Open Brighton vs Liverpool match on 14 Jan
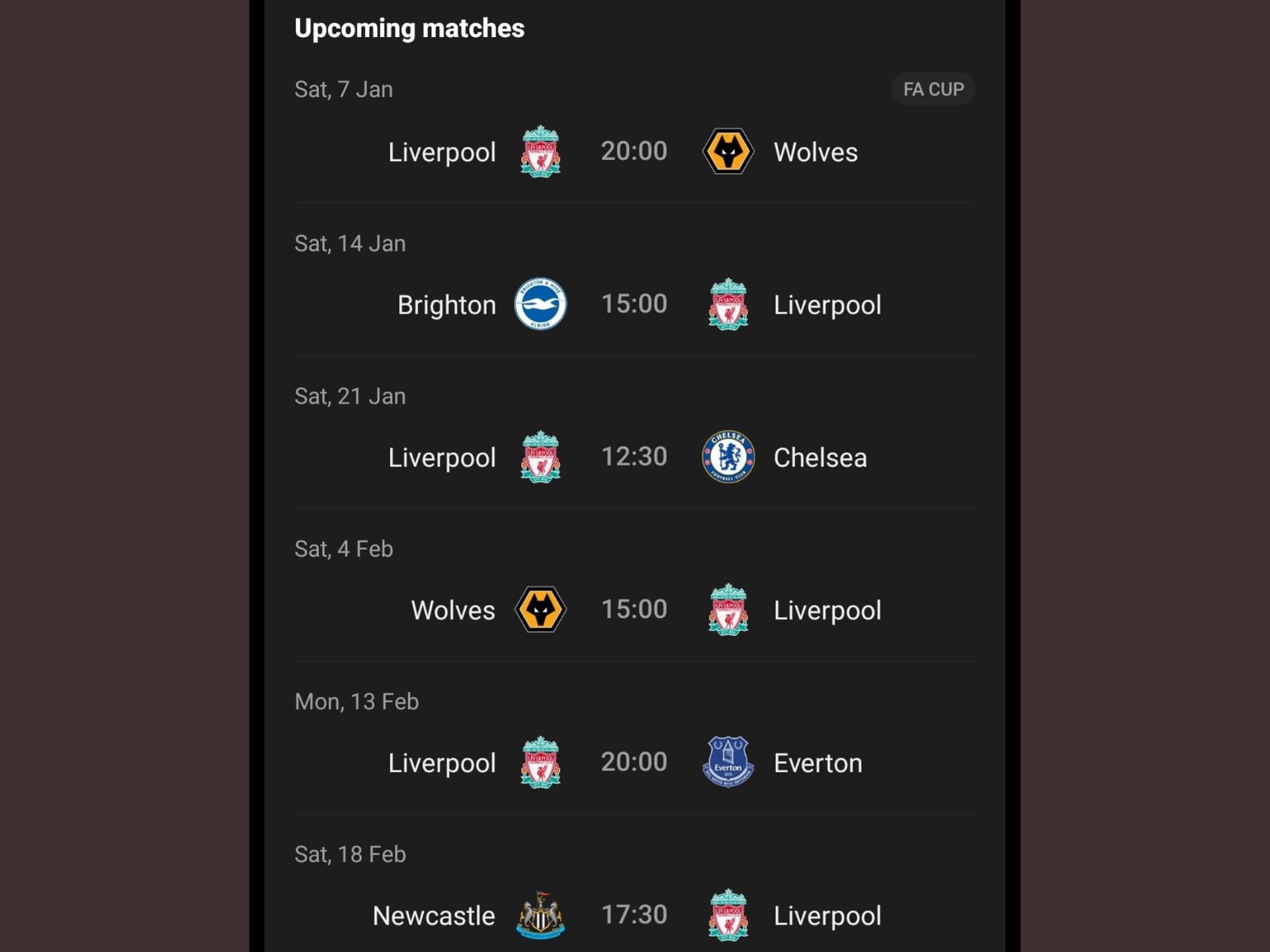1270x952 pixels. 634,304
